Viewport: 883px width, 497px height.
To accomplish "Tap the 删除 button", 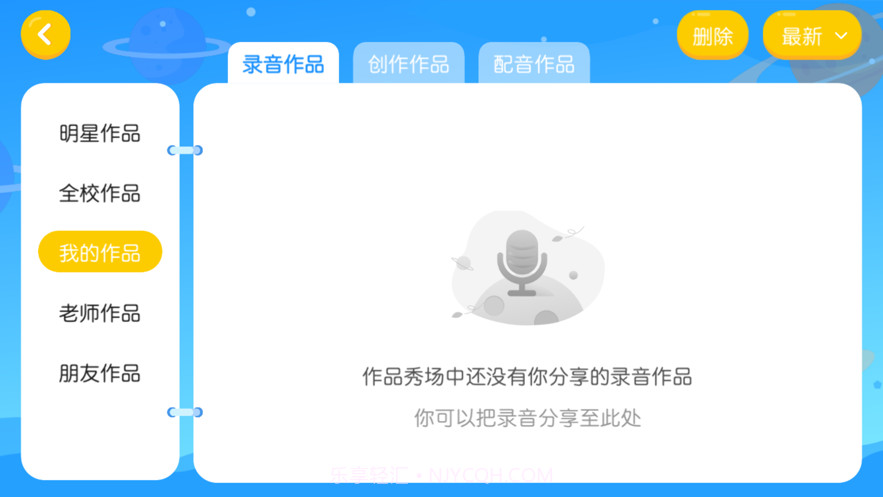I will (x=712, y=36).
